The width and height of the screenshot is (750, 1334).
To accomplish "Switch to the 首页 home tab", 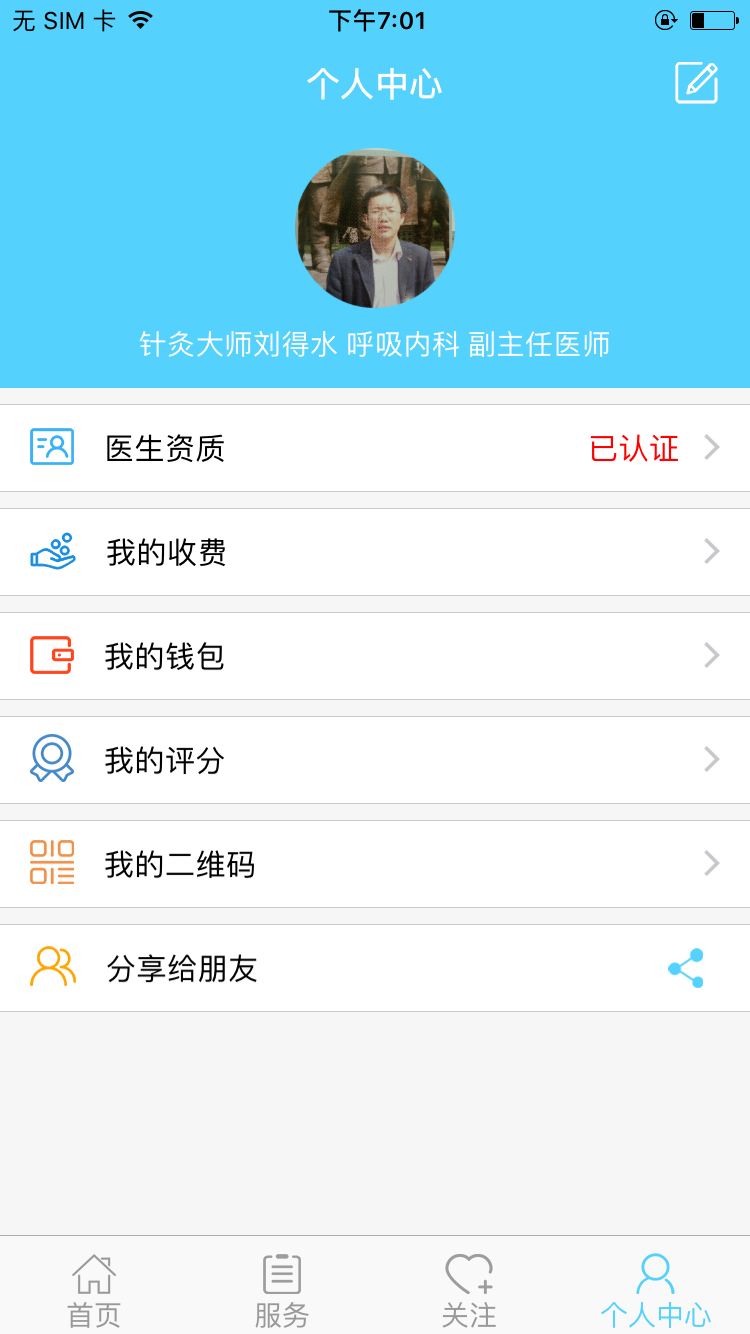I will point(94,1290).
